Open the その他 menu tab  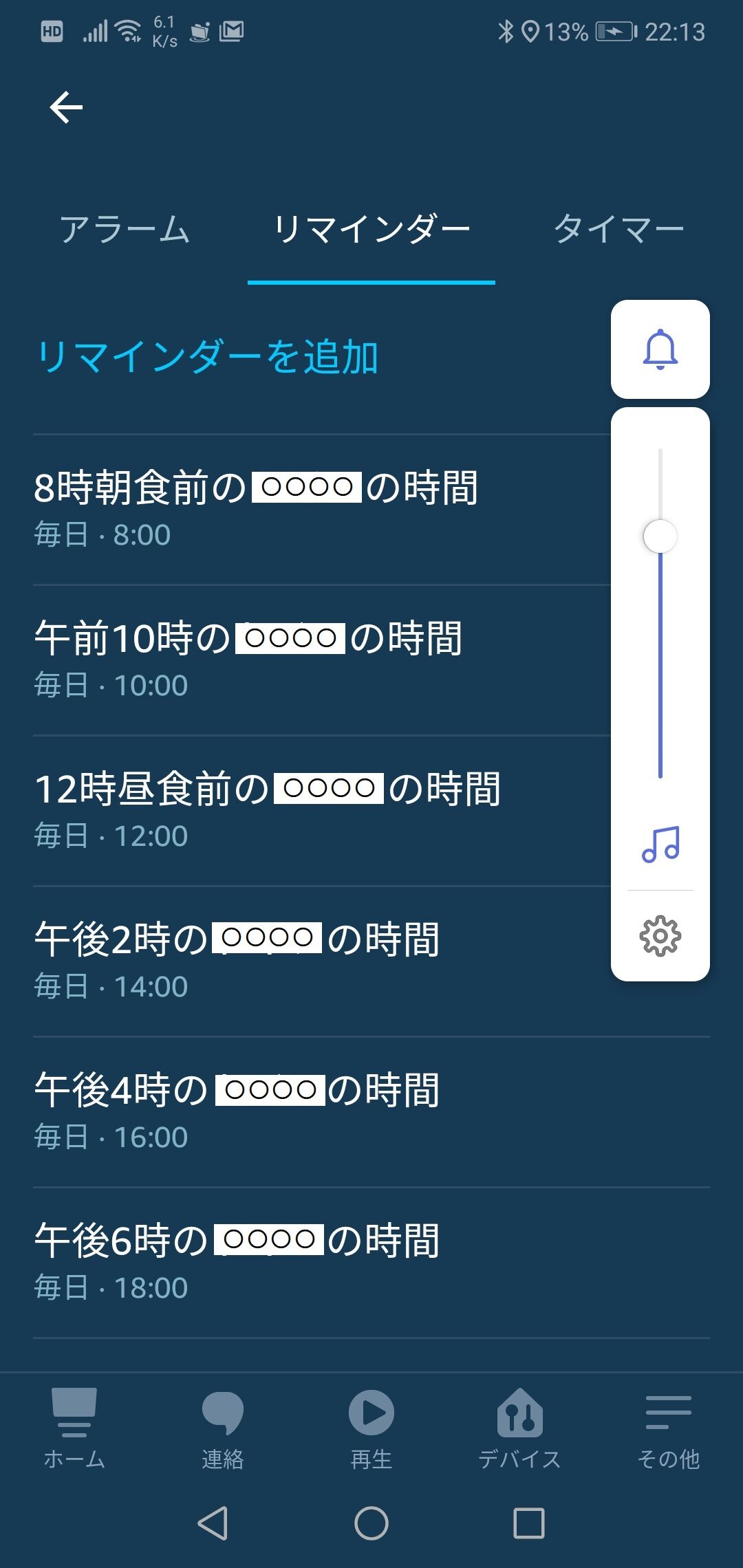pyautogui.click(x=669, y=1427)
